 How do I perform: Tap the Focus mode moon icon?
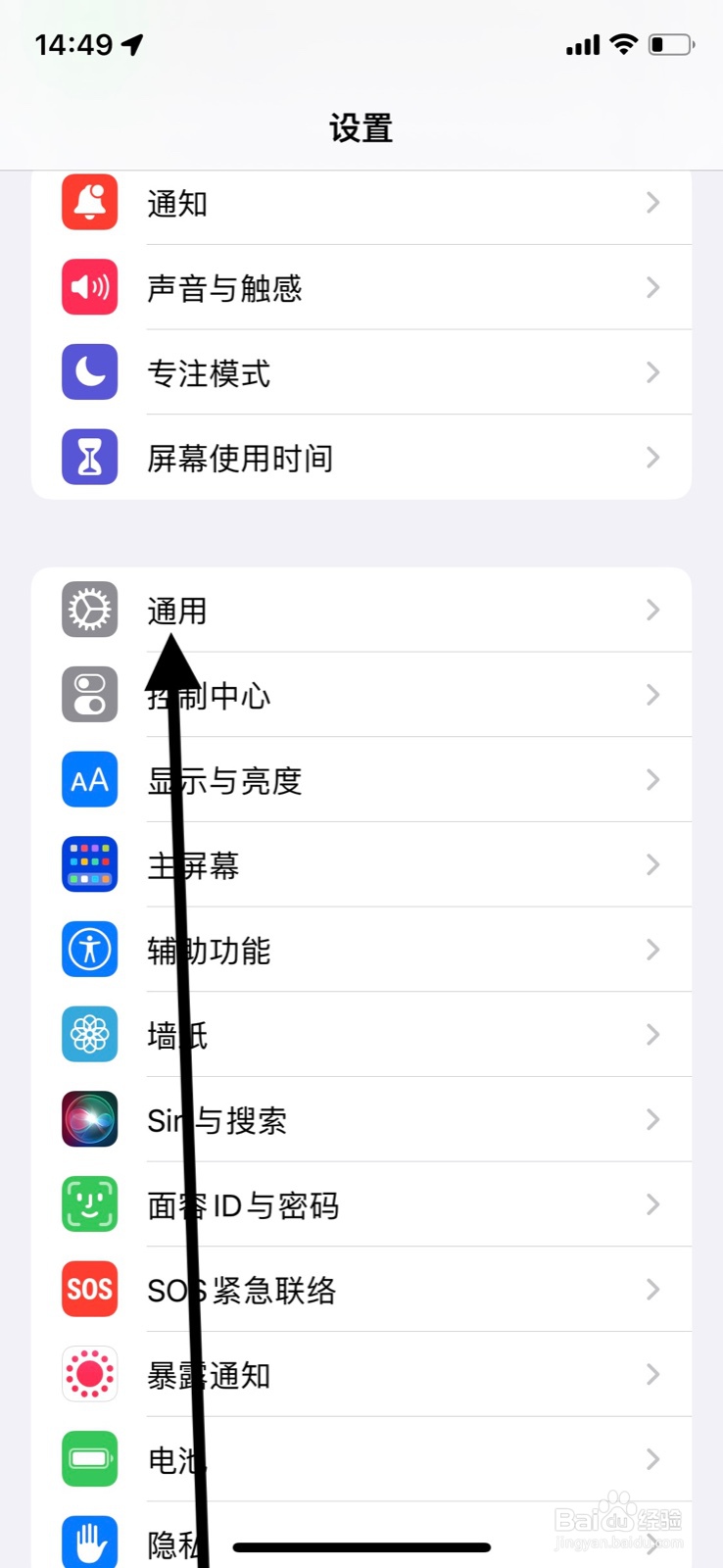point(89,372)
